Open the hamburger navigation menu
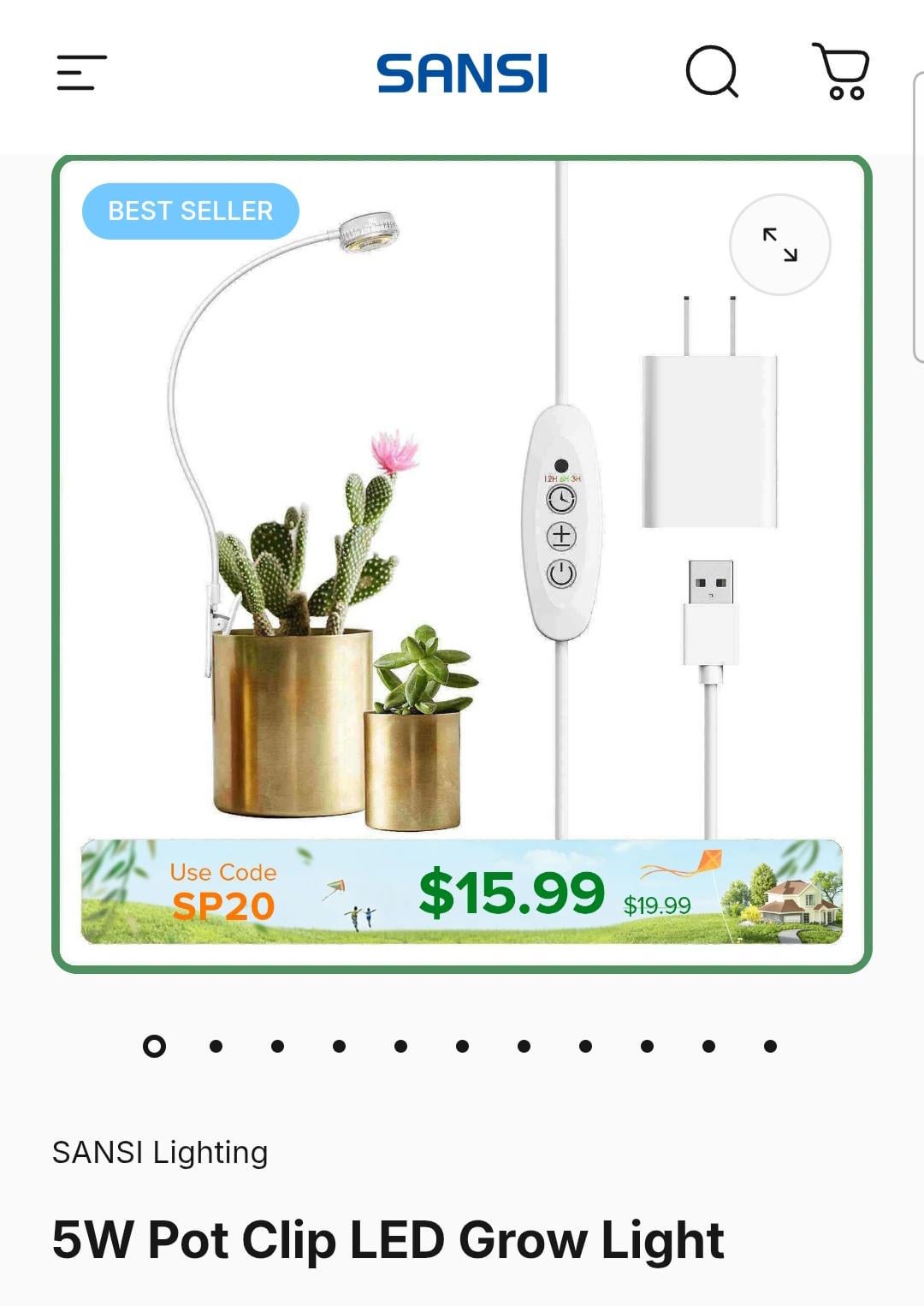Screen dimensions: 924x1306 (x=81, y=73)
